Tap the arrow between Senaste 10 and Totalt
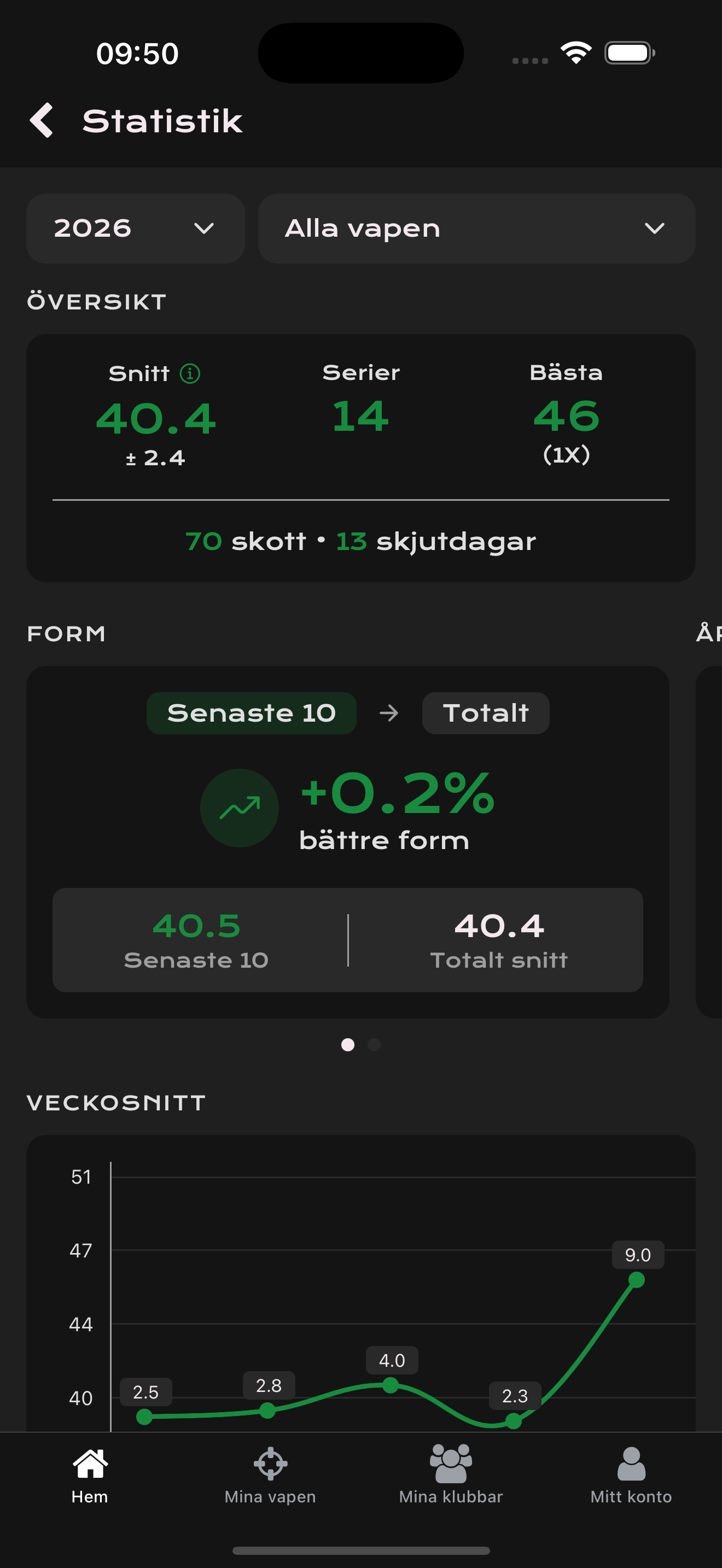722x1568 pixels. [x=389, y=713]
